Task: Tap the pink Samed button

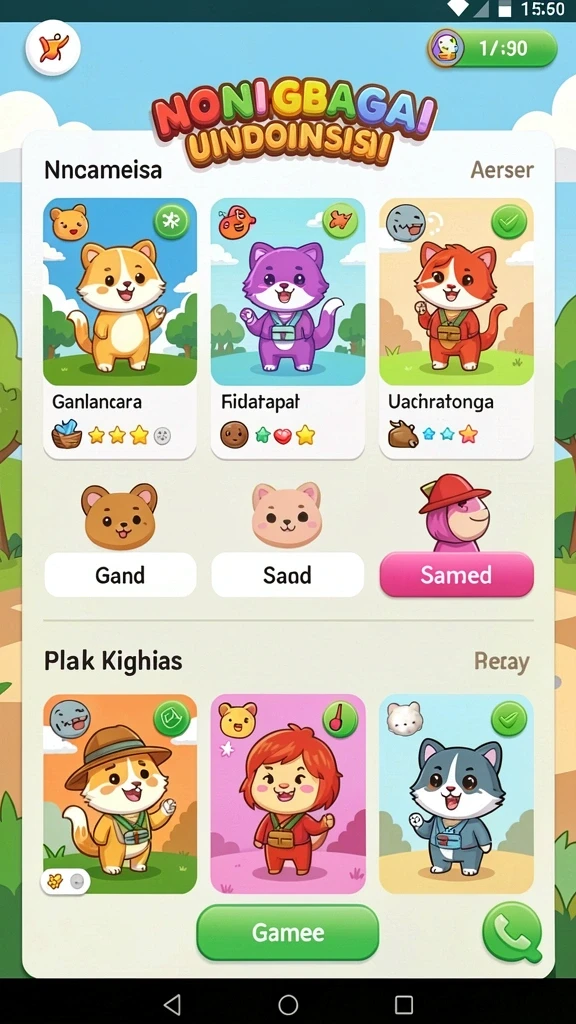Action: tap(456, 575)
